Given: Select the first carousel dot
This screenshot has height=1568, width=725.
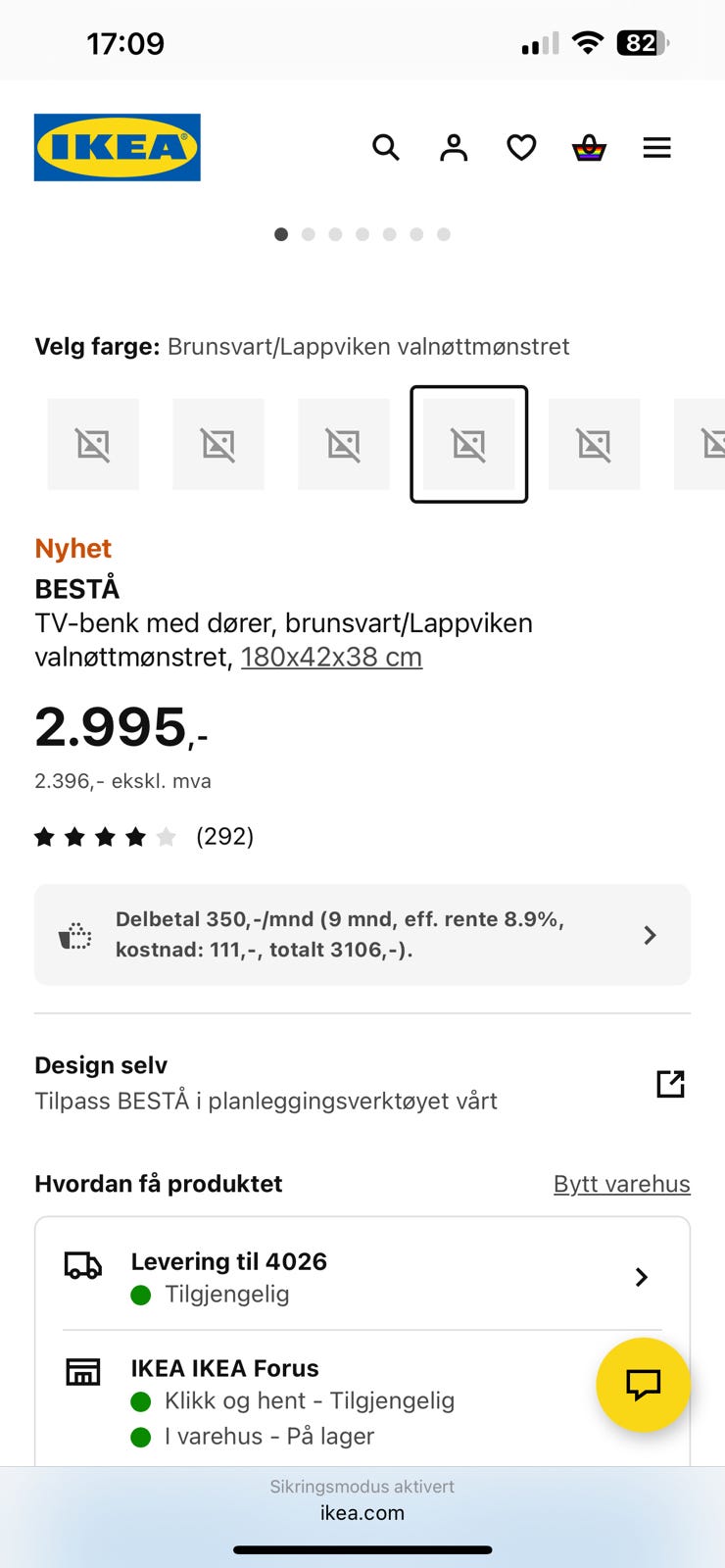Looking at the screenshot, I should coord(281,234).
